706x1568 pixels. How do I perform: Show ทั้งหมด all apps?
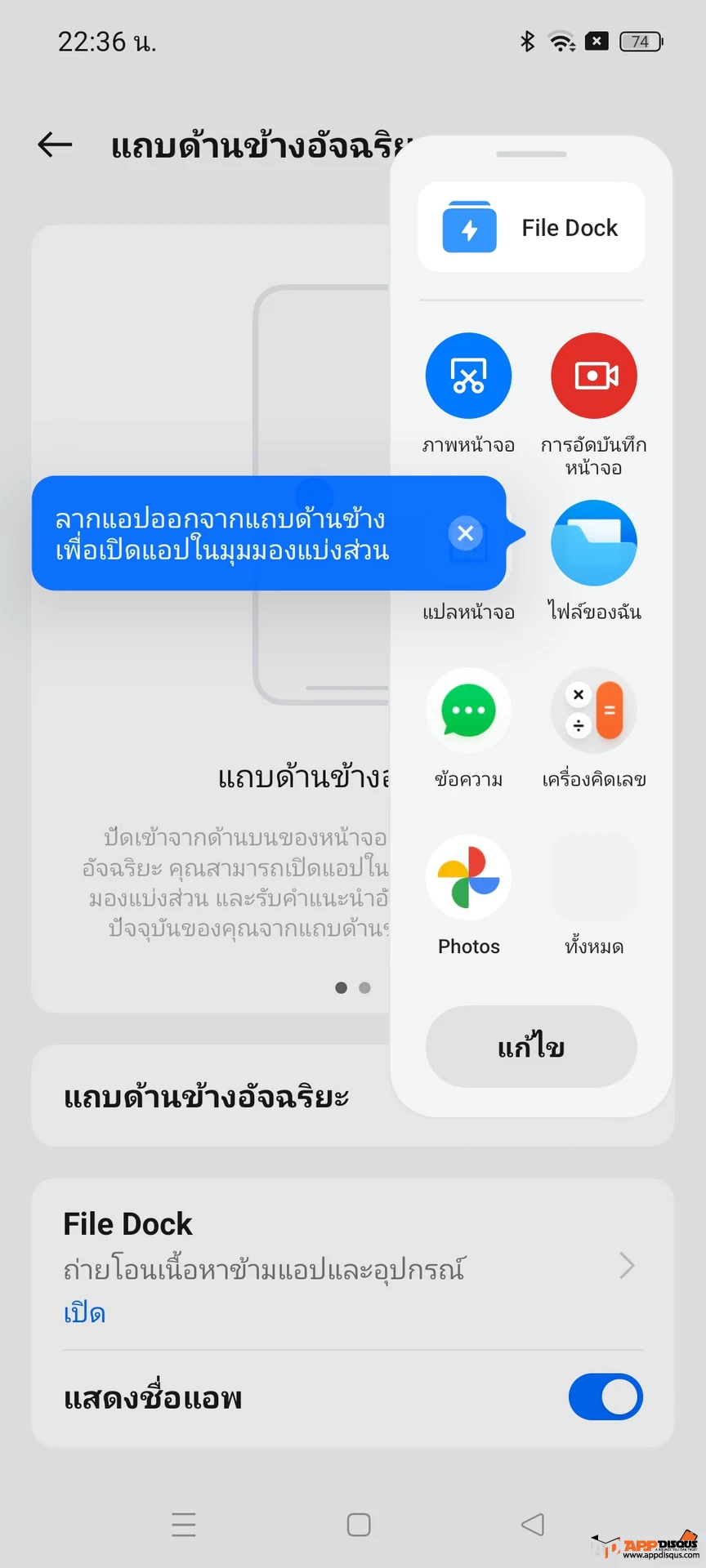click(594, 879)
